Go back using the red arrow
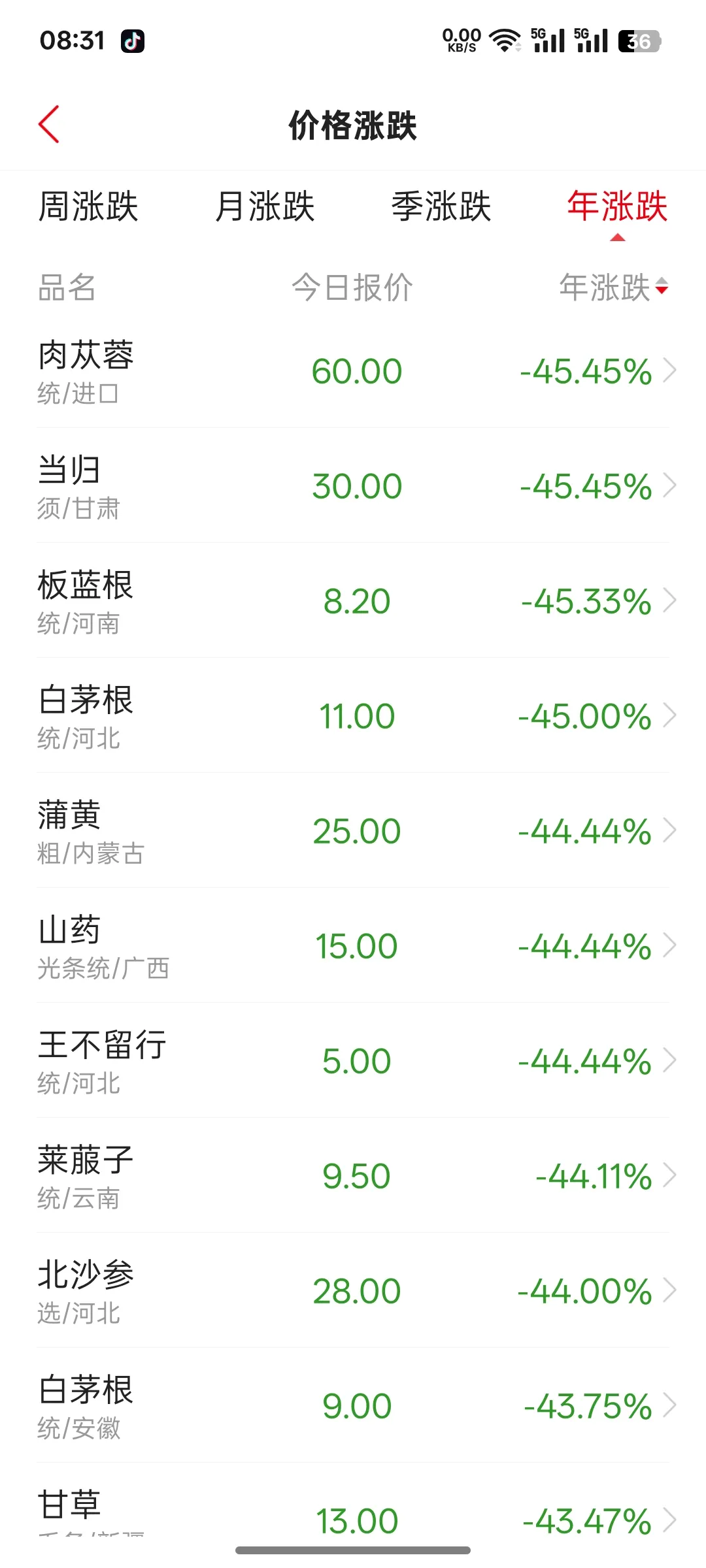Screen dimensions: 706x1568 pyautogui.click(x=49, y=124)
